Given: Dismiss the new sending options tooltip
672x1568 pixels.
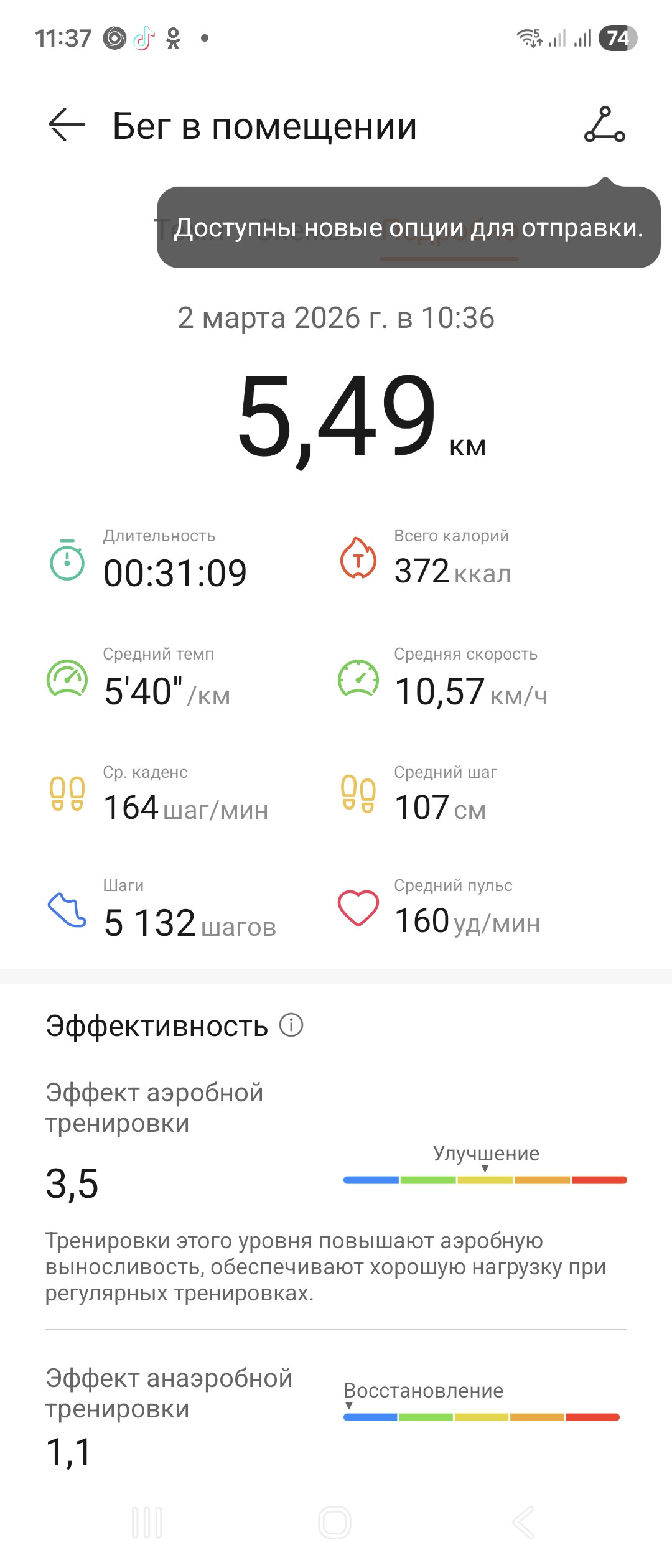Looking at the screenshot, I should (x=408, y=228).
